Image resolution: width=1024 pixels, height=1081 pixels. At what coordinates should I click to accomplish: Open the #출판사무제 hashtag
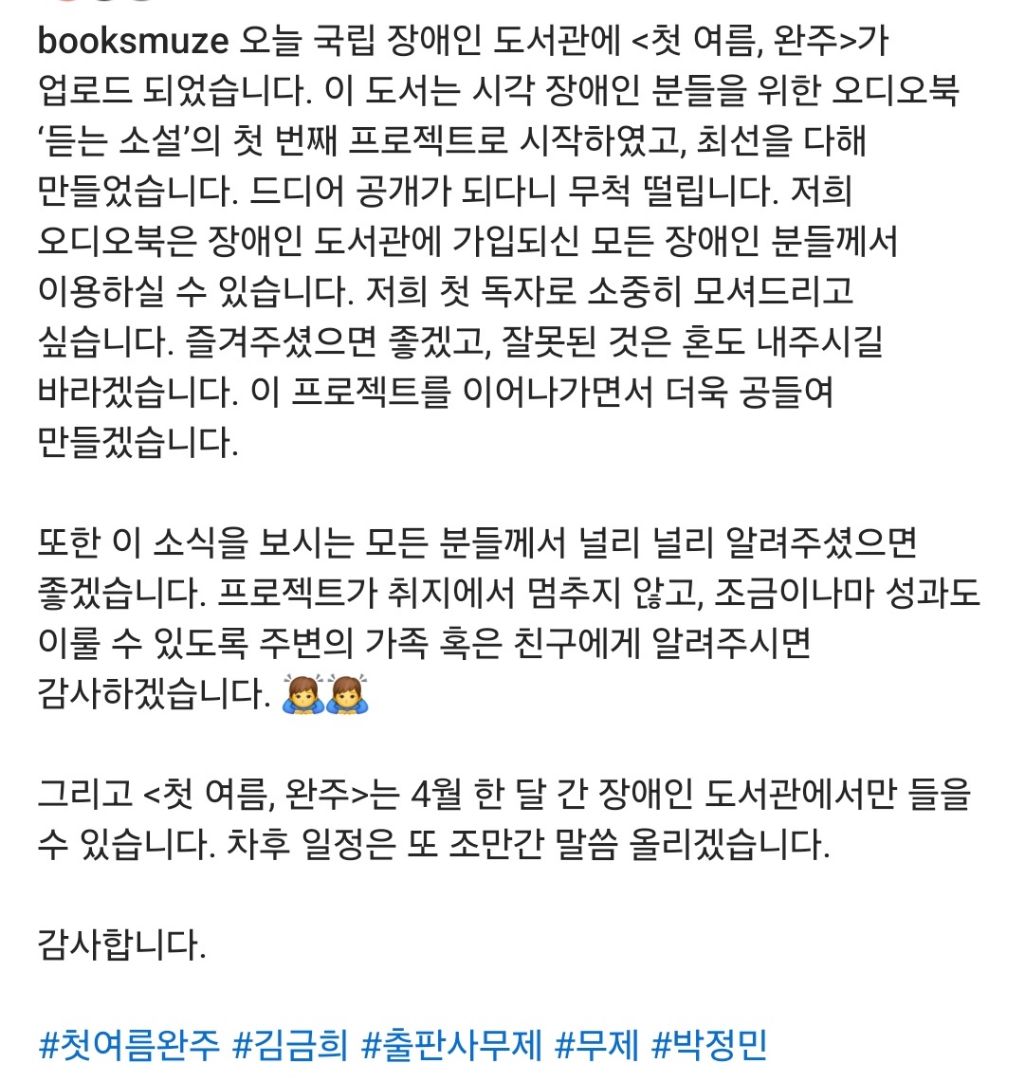coord(452,1046)
